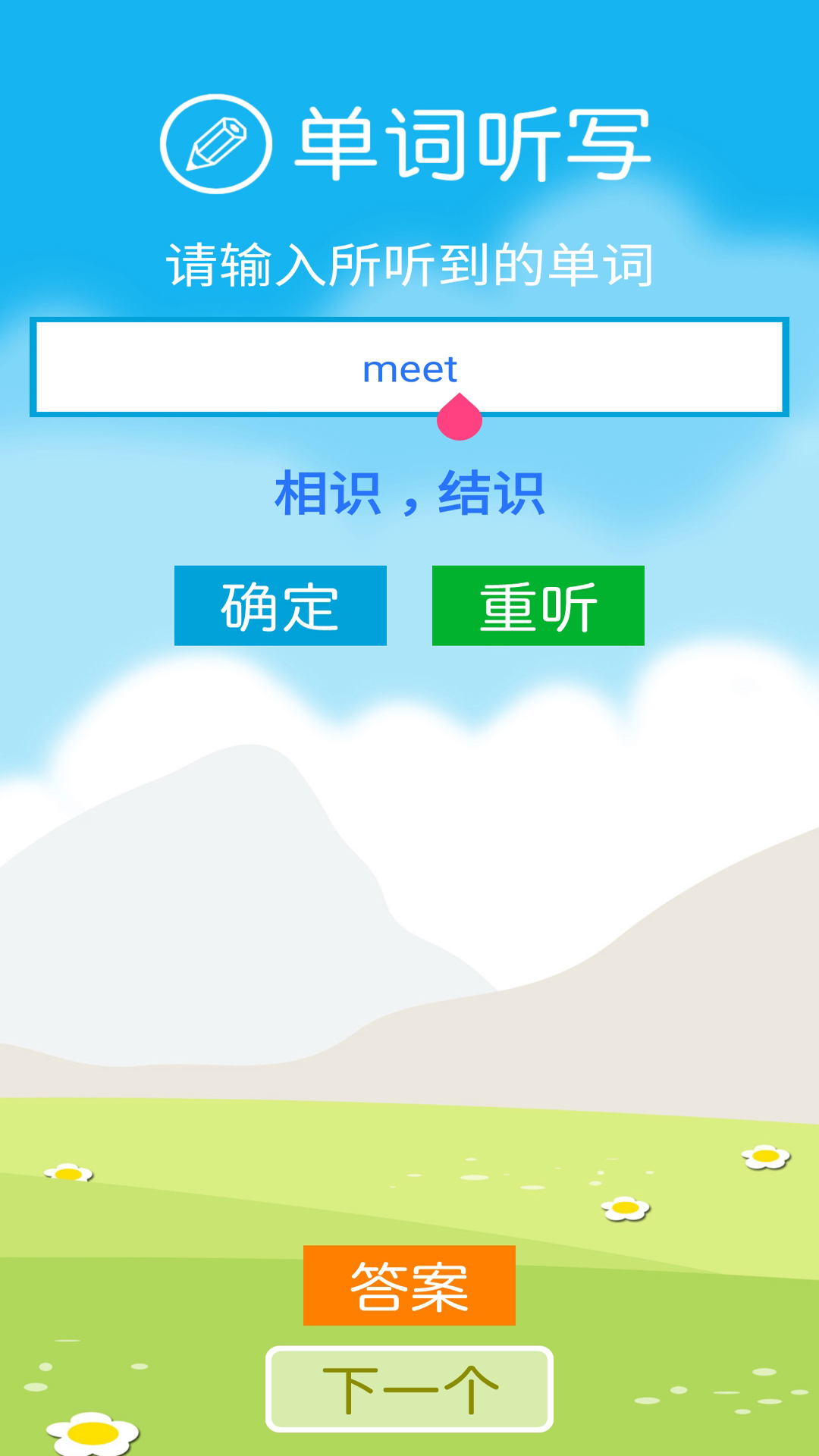
Task: Click 重听 to replay the word audio
Action: pyautogui.click(x=536, y=605)
